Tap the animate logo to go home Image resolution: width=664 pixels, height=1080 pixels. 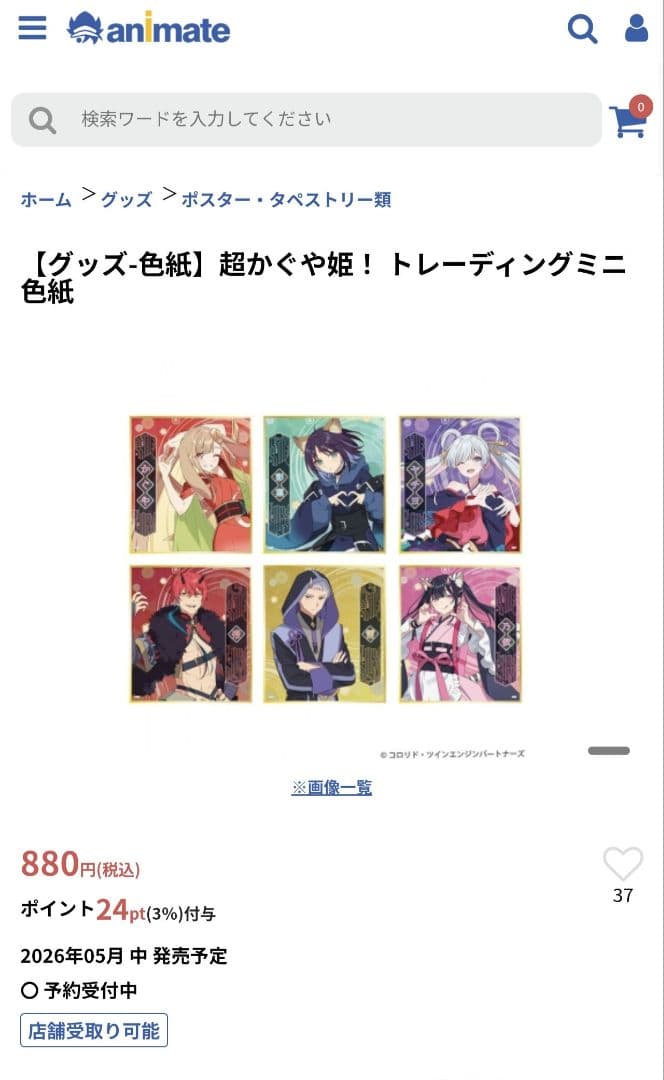[149, 28]
